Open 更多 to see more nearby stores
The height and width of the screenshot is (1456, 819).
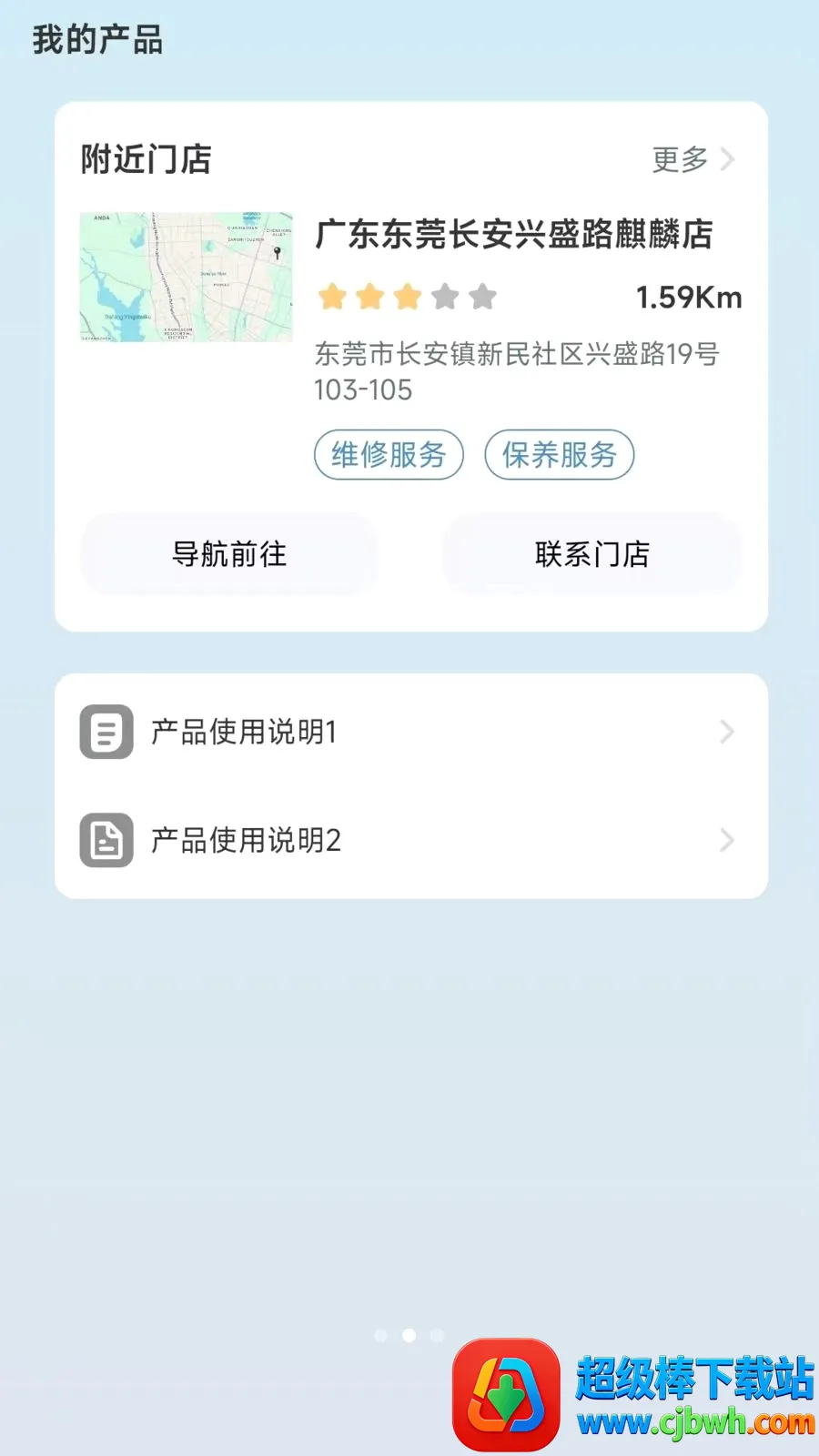(693, 159)
